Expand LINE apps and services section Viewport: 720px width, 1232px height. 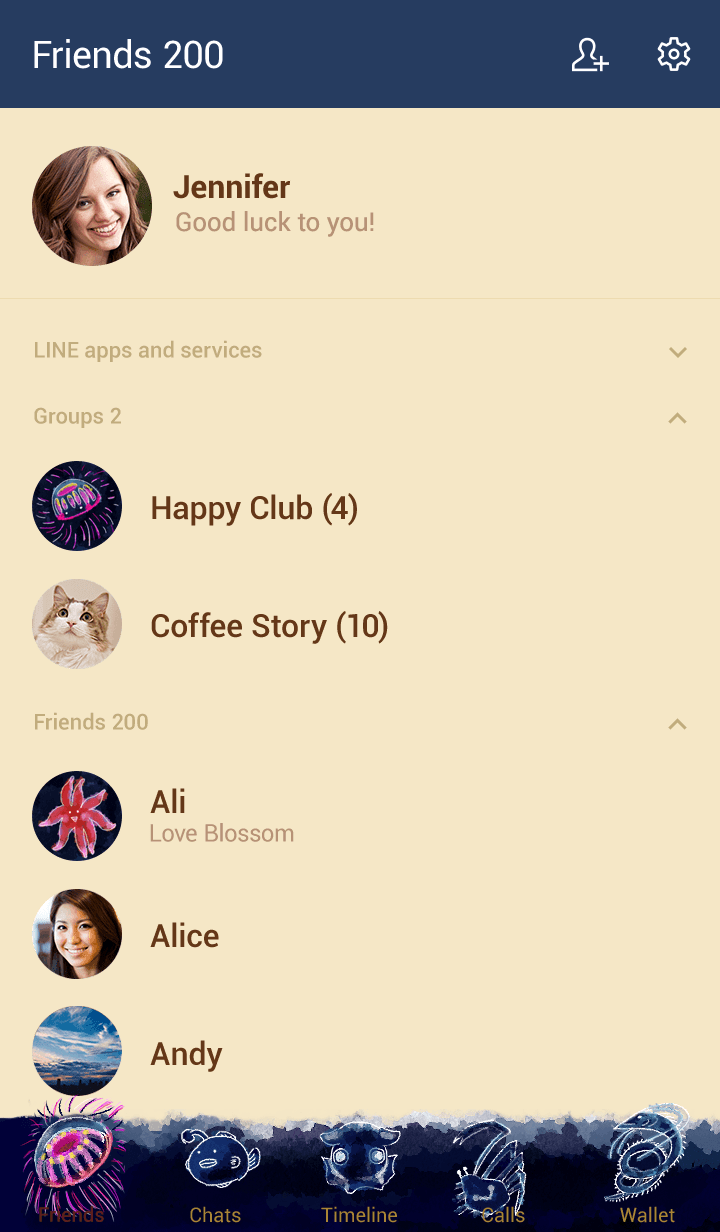[x=360, y=351]
